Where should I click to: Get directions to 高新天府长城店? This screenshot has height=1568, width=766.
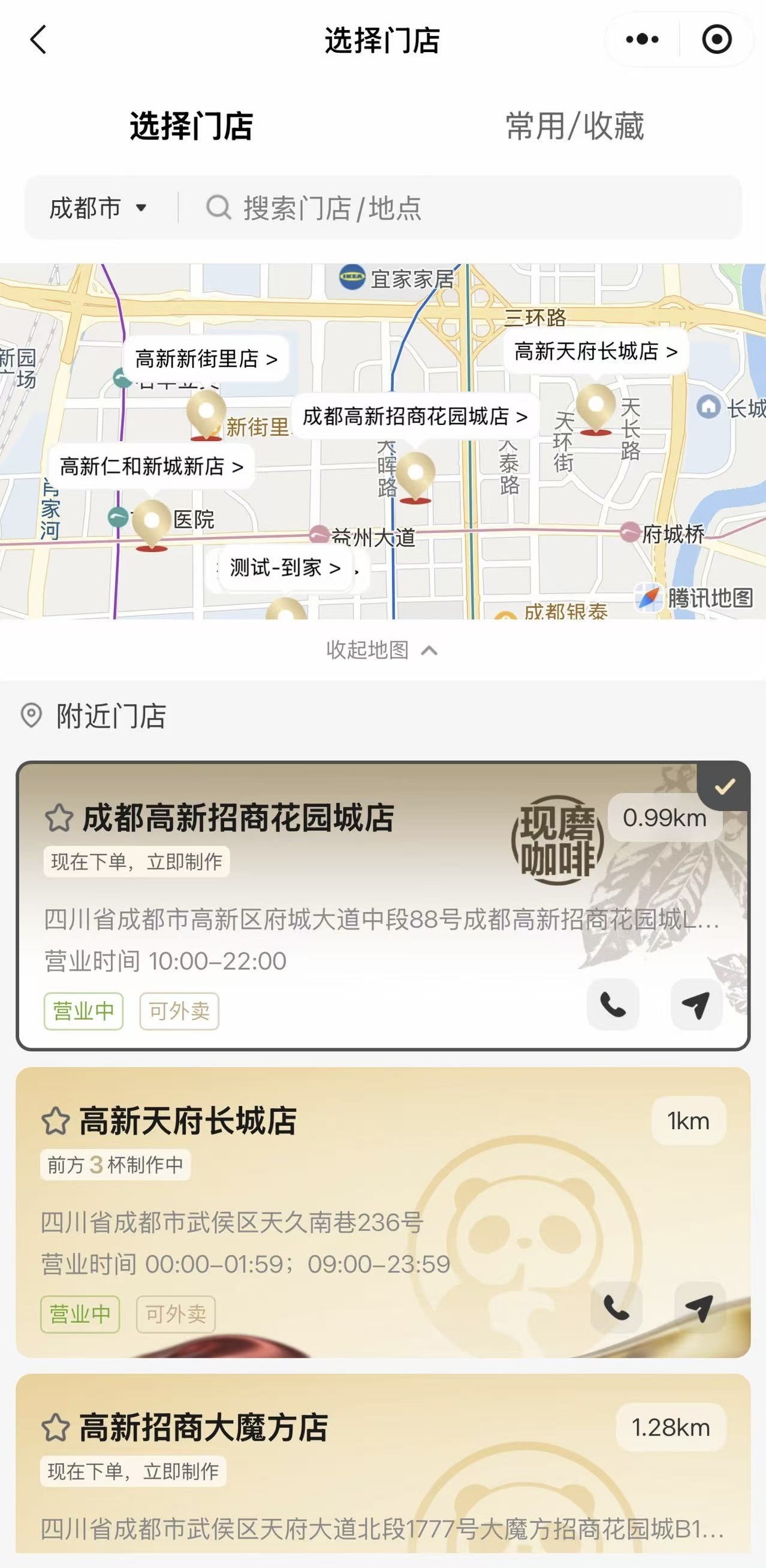click(x=699, y=1308)
